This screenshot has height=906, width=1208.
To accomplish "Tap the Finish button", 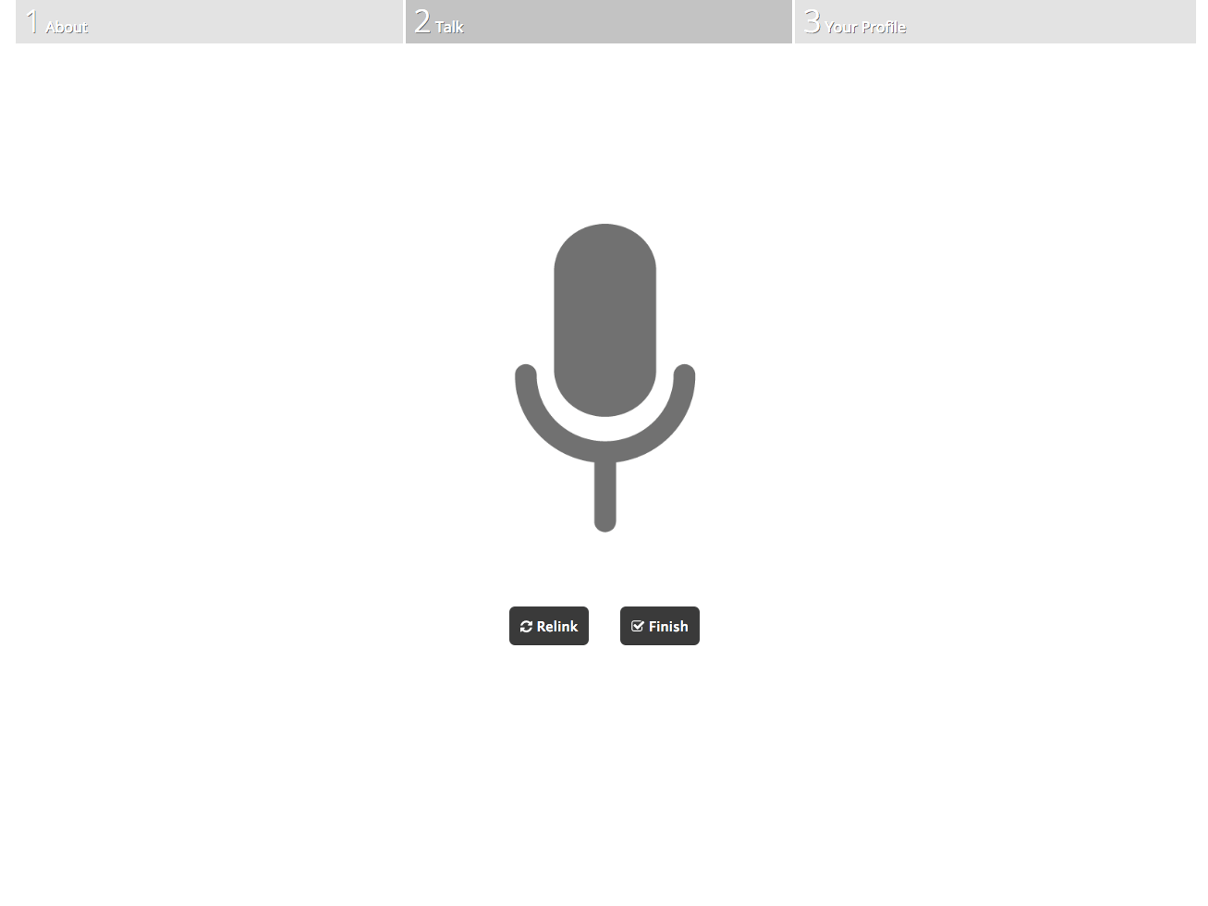I will click(x=659, y=626).
